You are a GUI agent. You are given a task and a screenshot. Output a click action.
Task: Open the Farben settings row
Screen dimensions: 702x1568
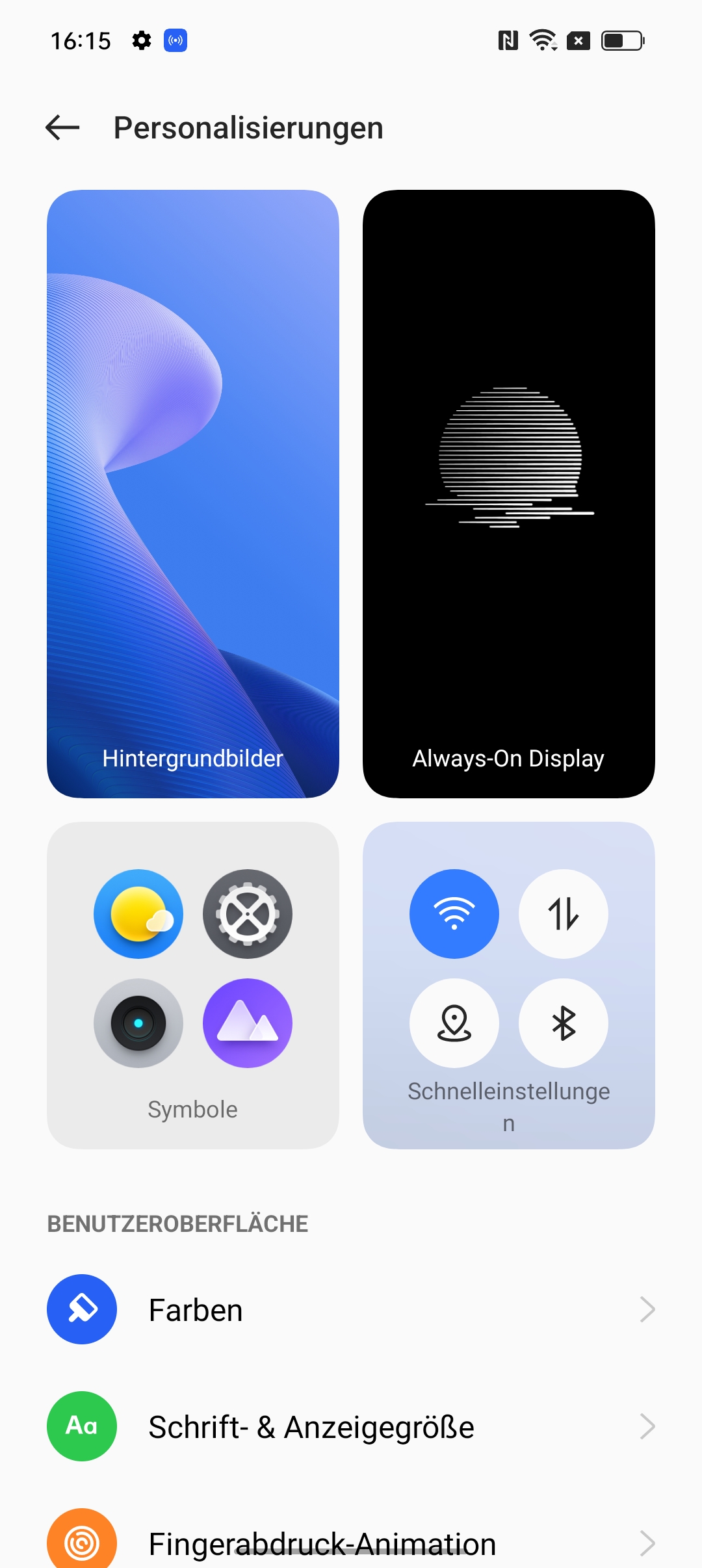[x=351, y=1309]
